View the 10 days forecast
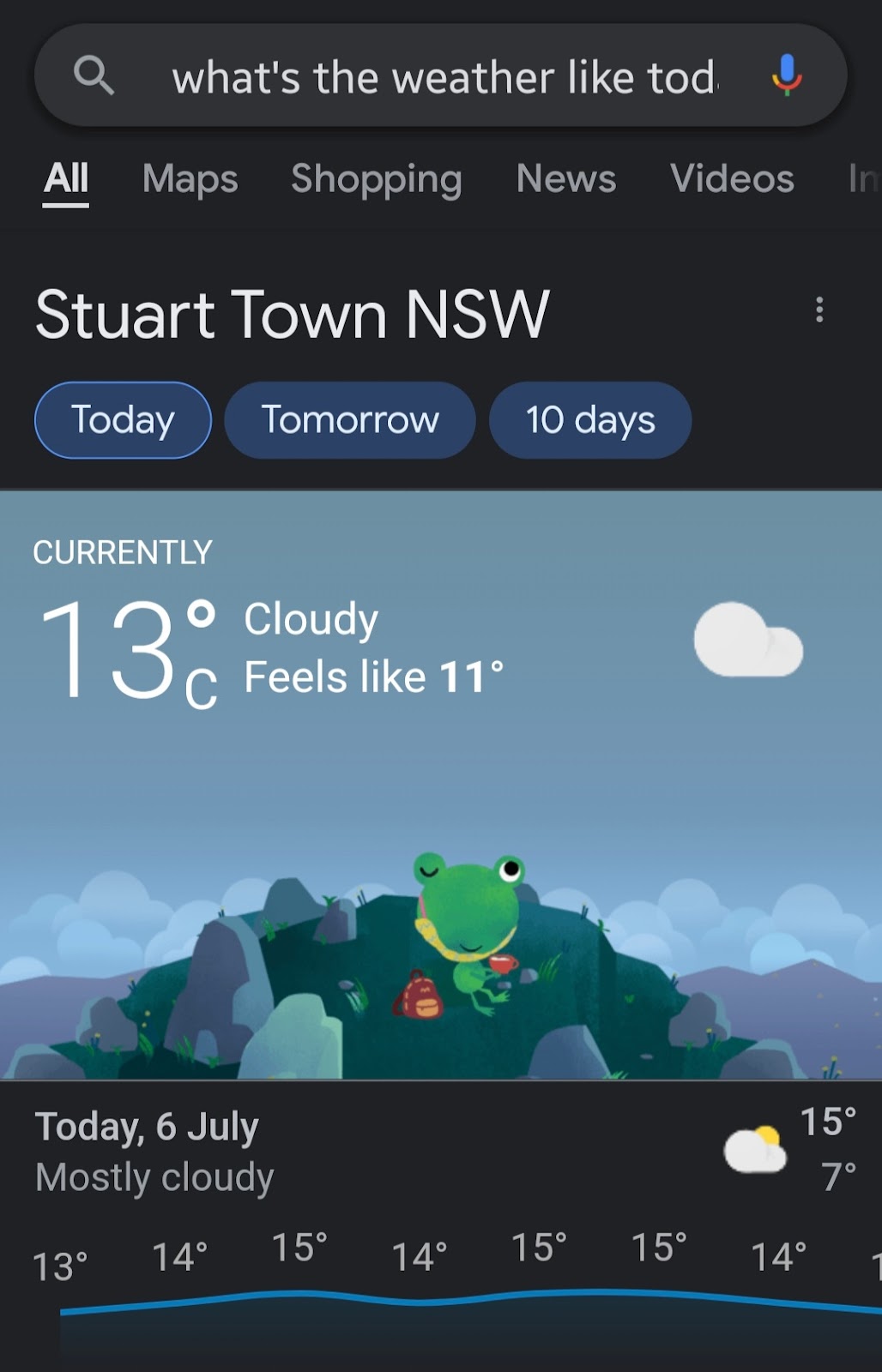882x1372 pixels. coord(590,420)
